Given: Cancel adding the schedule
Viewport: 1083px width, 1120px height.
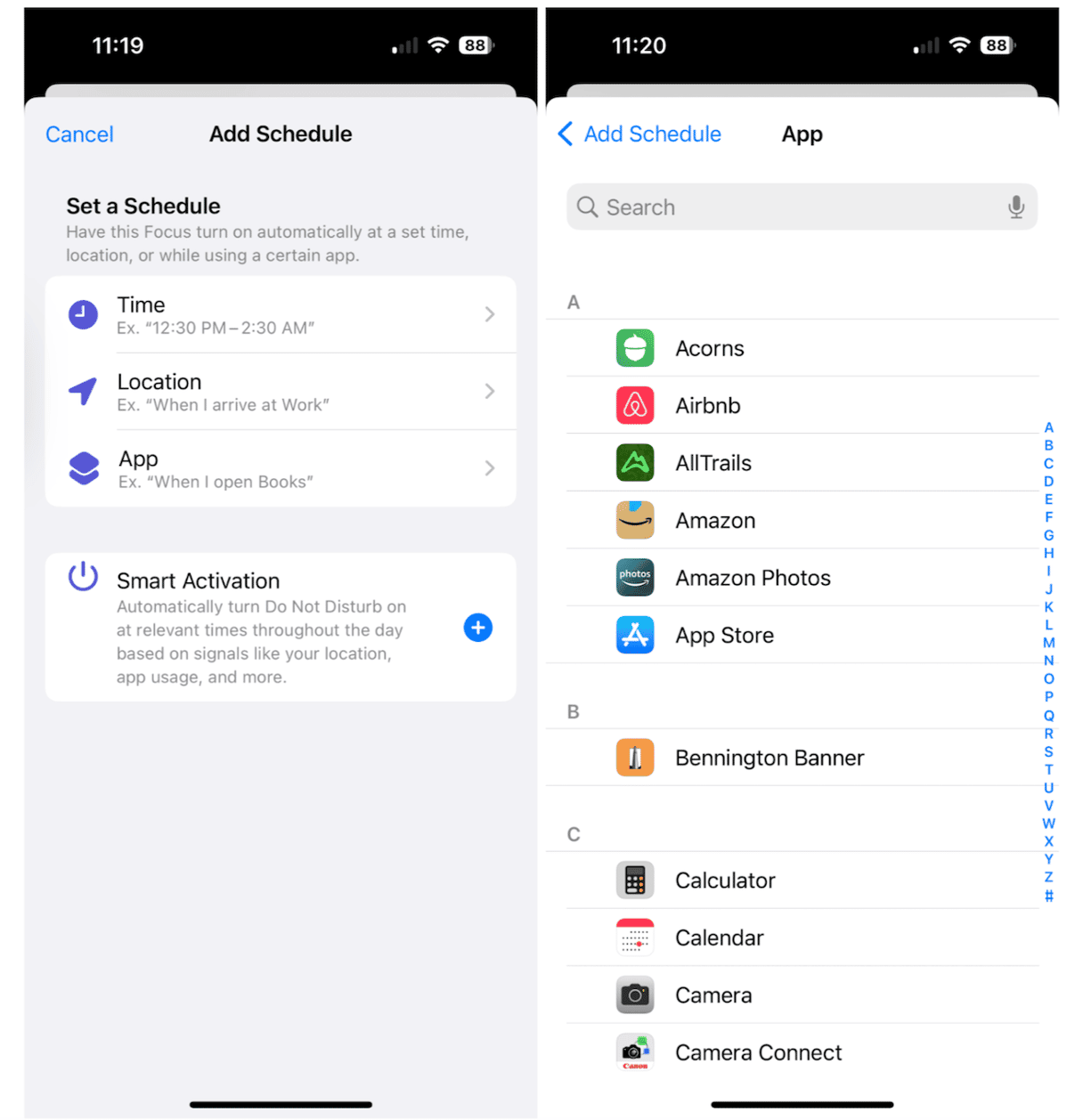Looking at the screenshot, I should pos(79,134).
